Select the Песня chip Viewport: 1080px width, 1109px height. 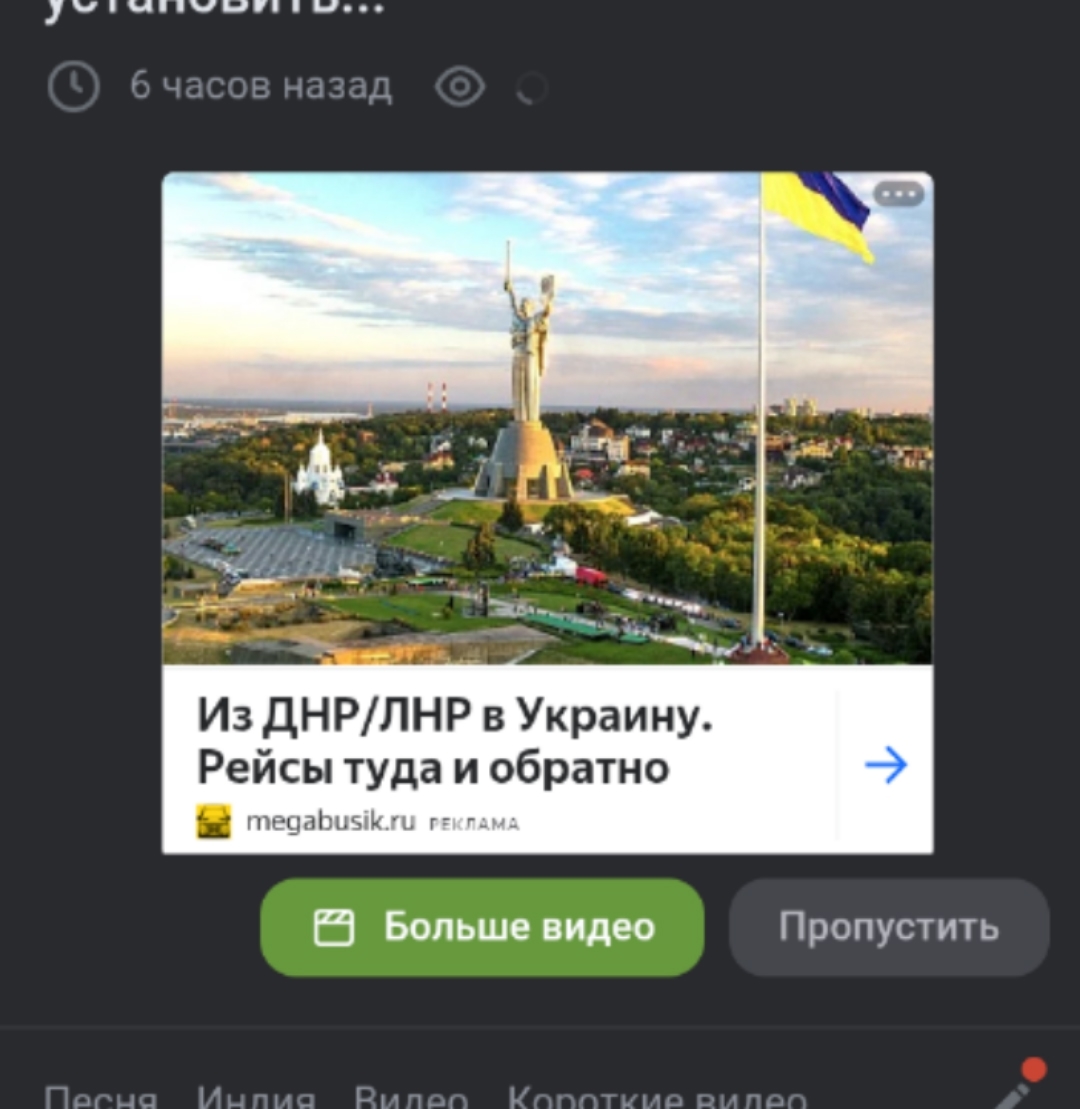(x=100, y=1098)
